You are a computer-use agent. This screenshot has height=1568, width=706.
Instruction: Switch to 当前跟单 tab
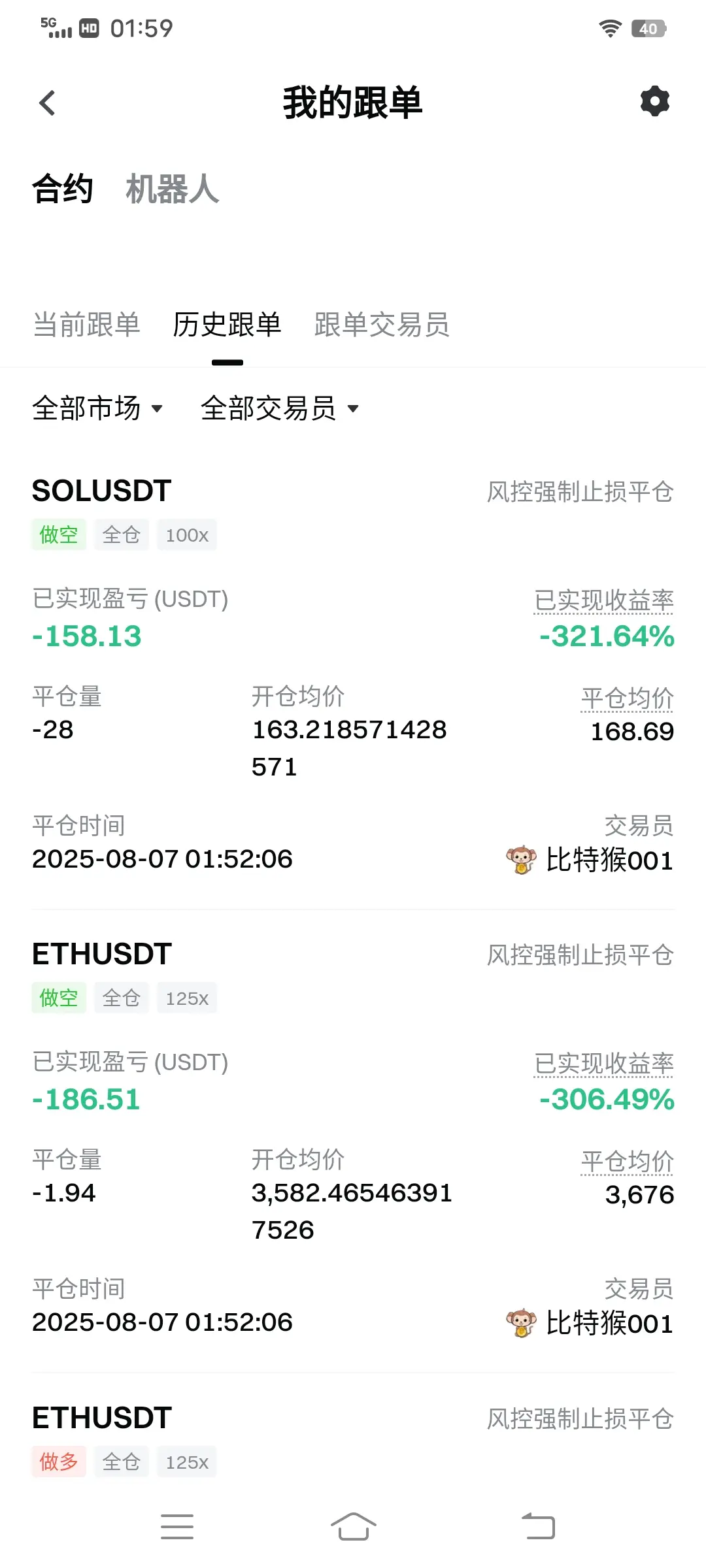point(86,325)
